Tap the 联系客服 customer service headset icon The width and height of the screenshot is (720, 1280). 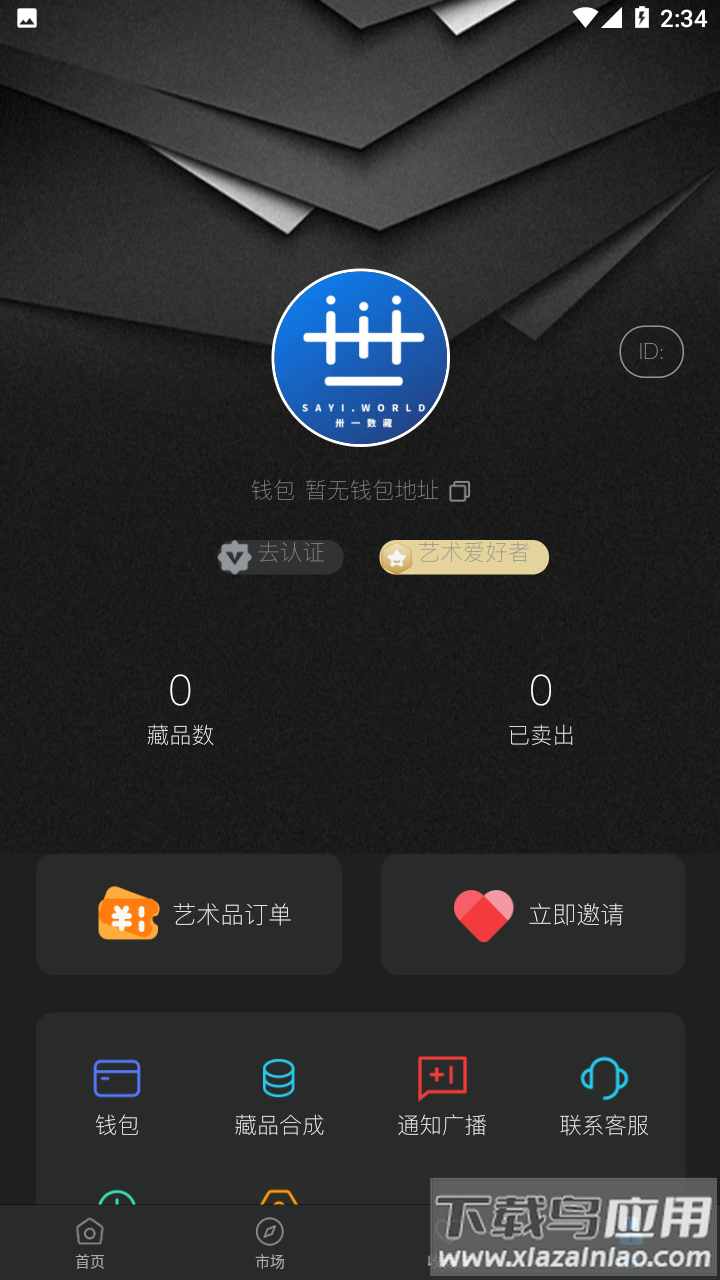pos(603,1078)
